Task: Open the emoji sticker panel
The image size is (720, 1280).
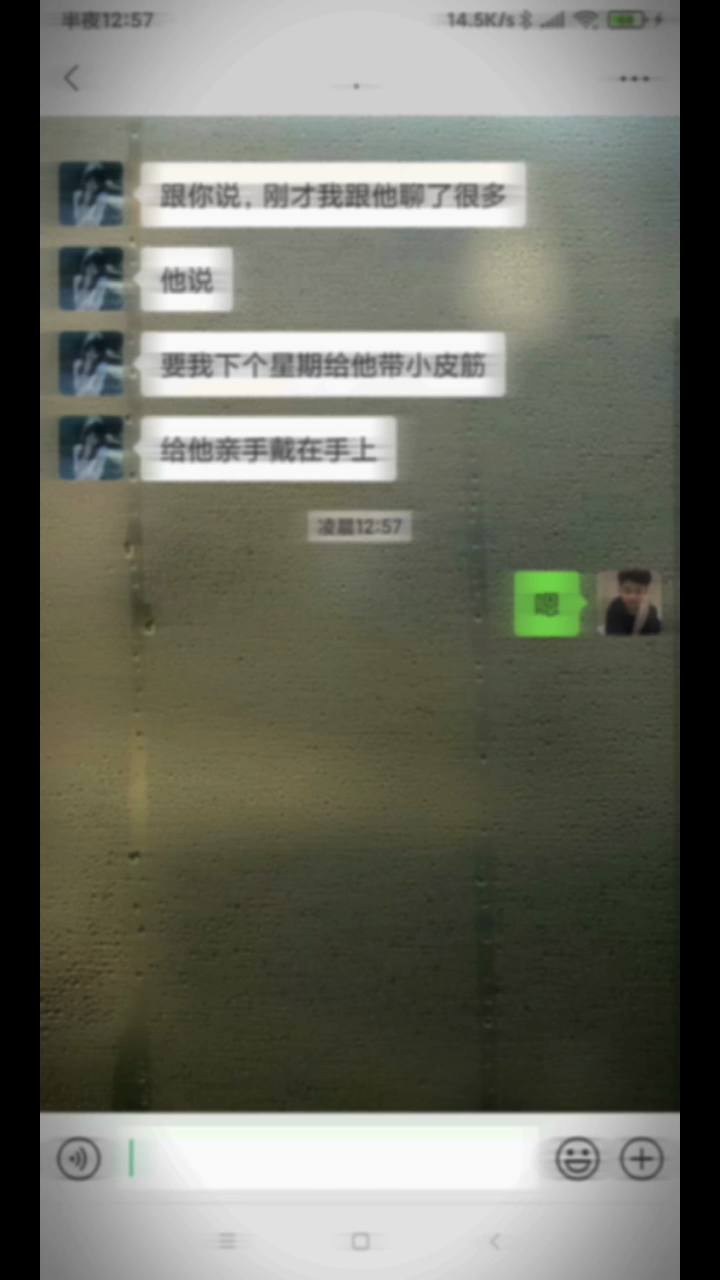Action: pyautogui.click(x=577, y=1159)
